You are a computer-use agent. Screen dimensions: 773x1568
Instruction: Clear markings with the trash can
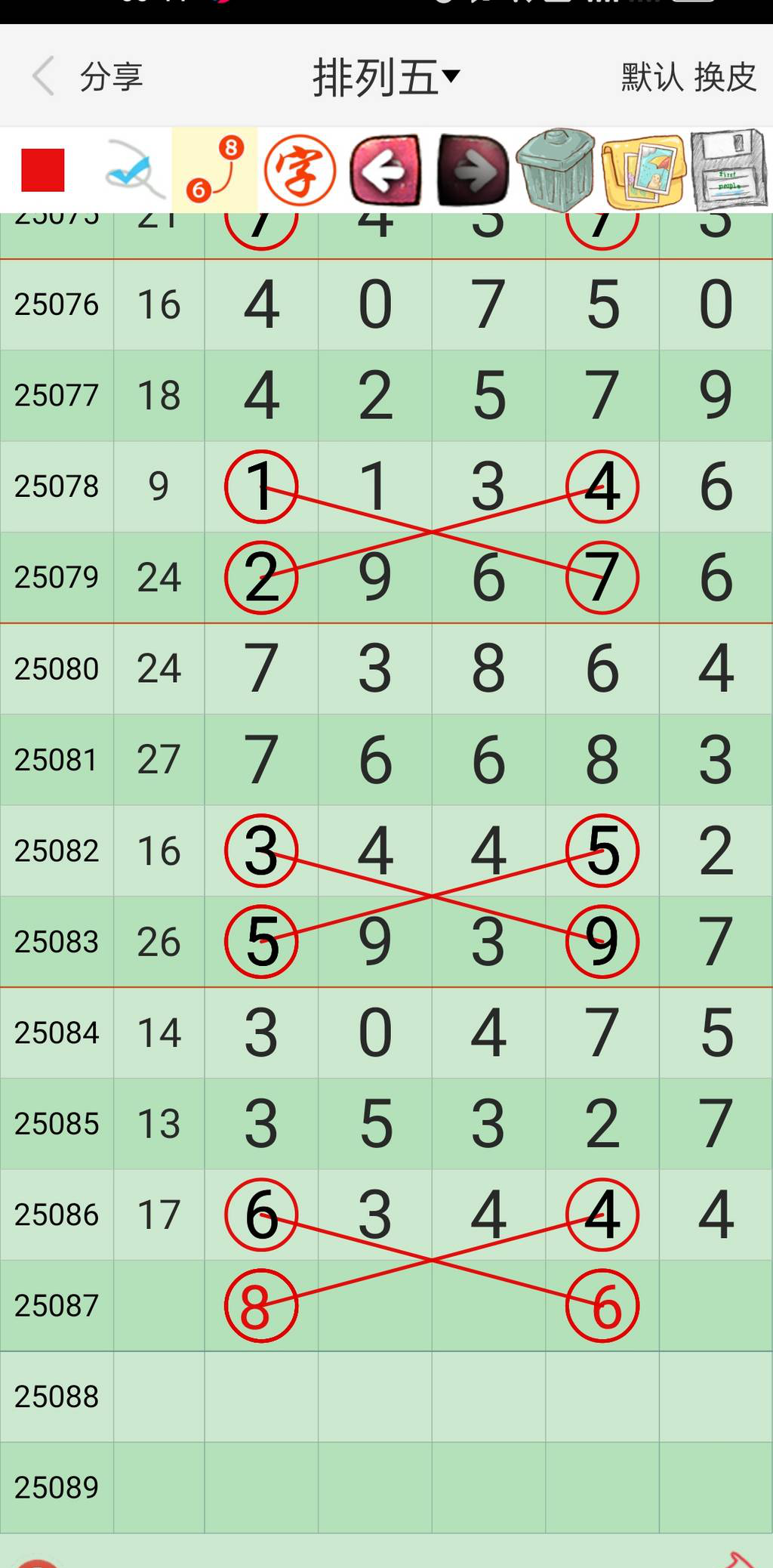556,170
